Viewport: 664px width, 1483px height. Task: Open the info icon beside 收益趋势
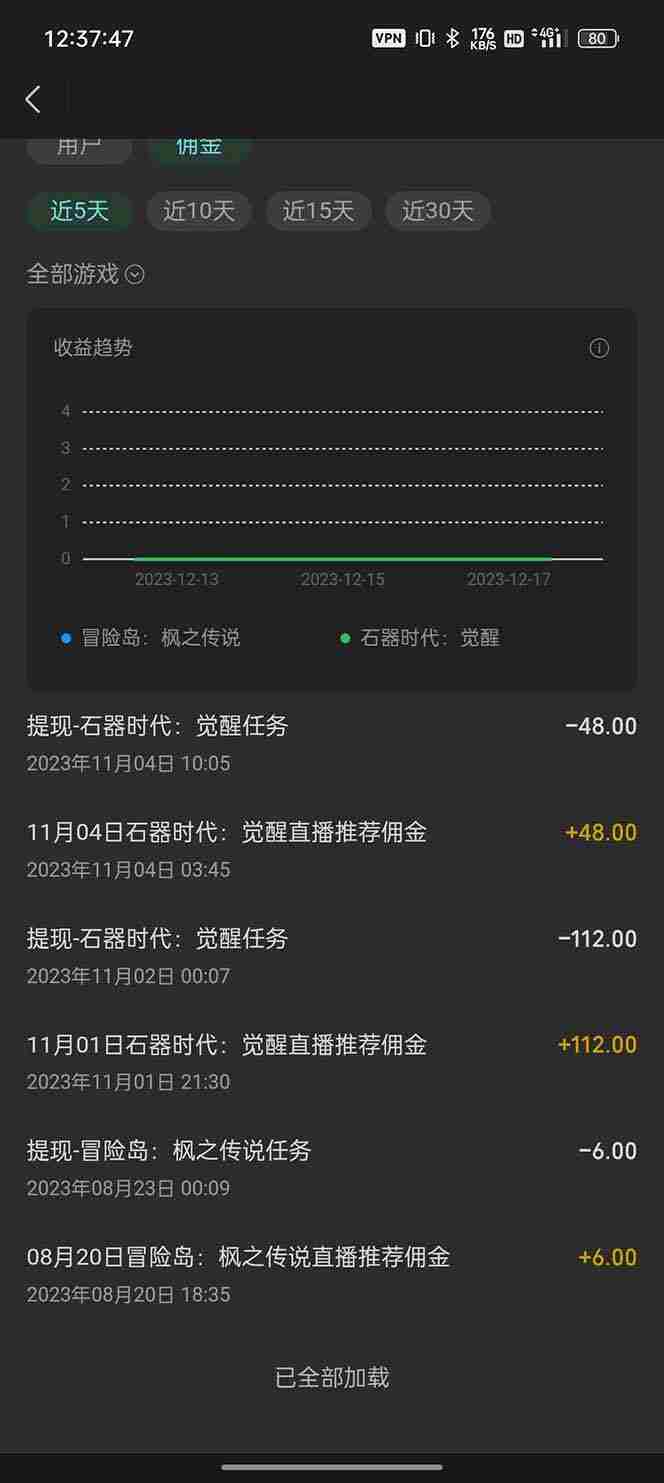coord(599,348)
